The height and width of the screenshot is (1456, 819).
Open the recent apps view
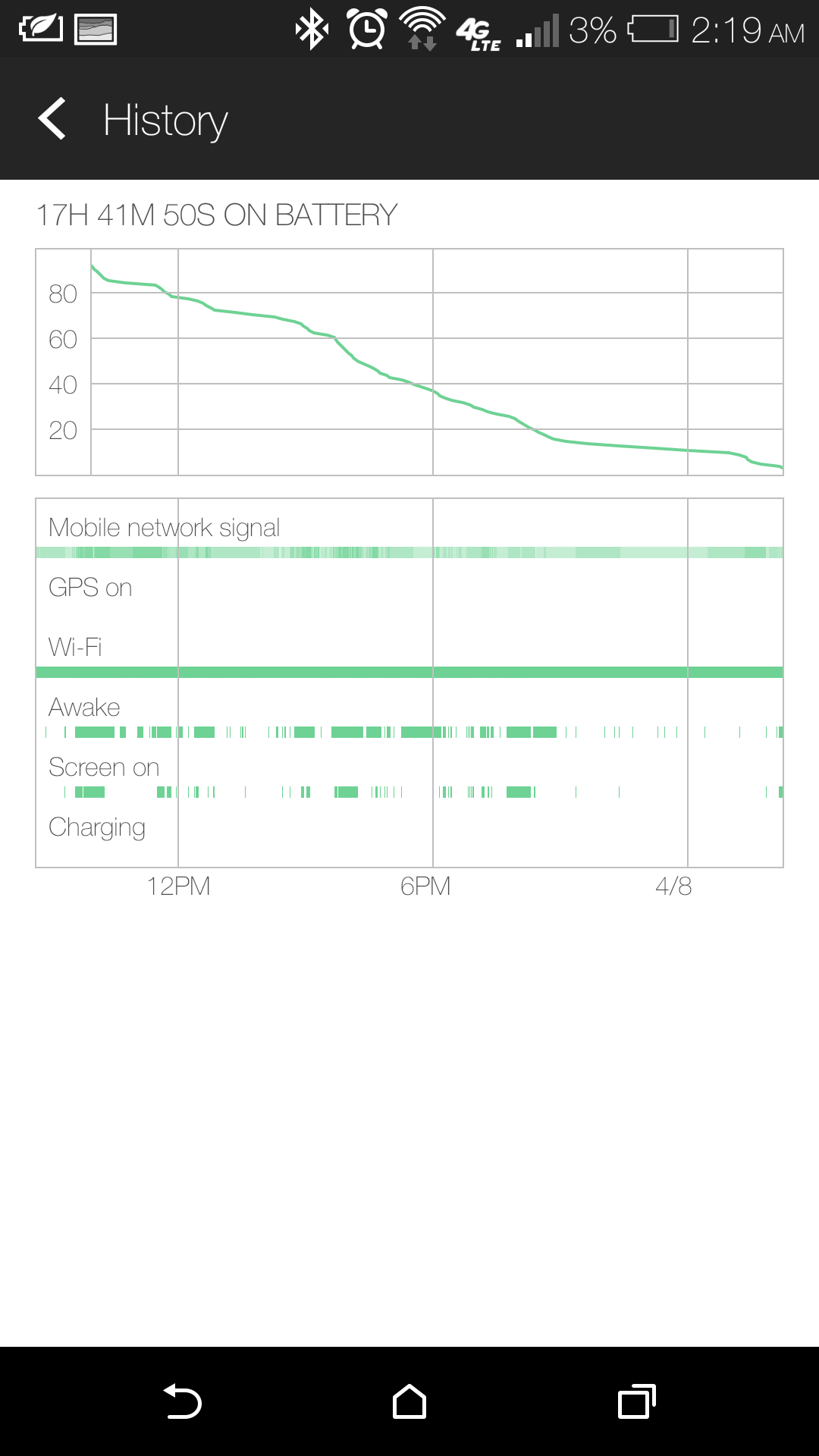point(637,1401)
